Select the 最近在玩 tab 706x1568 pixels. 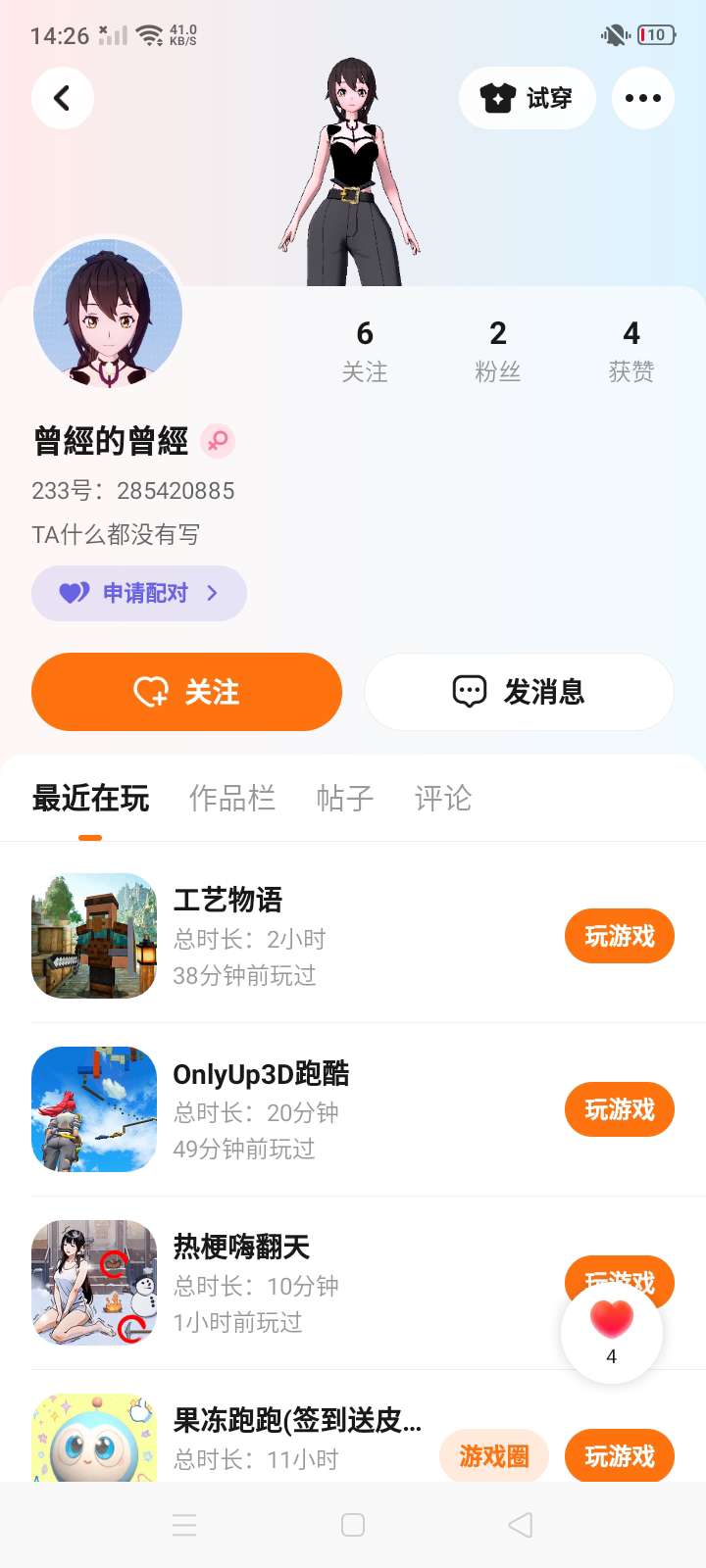pos(90,799)
